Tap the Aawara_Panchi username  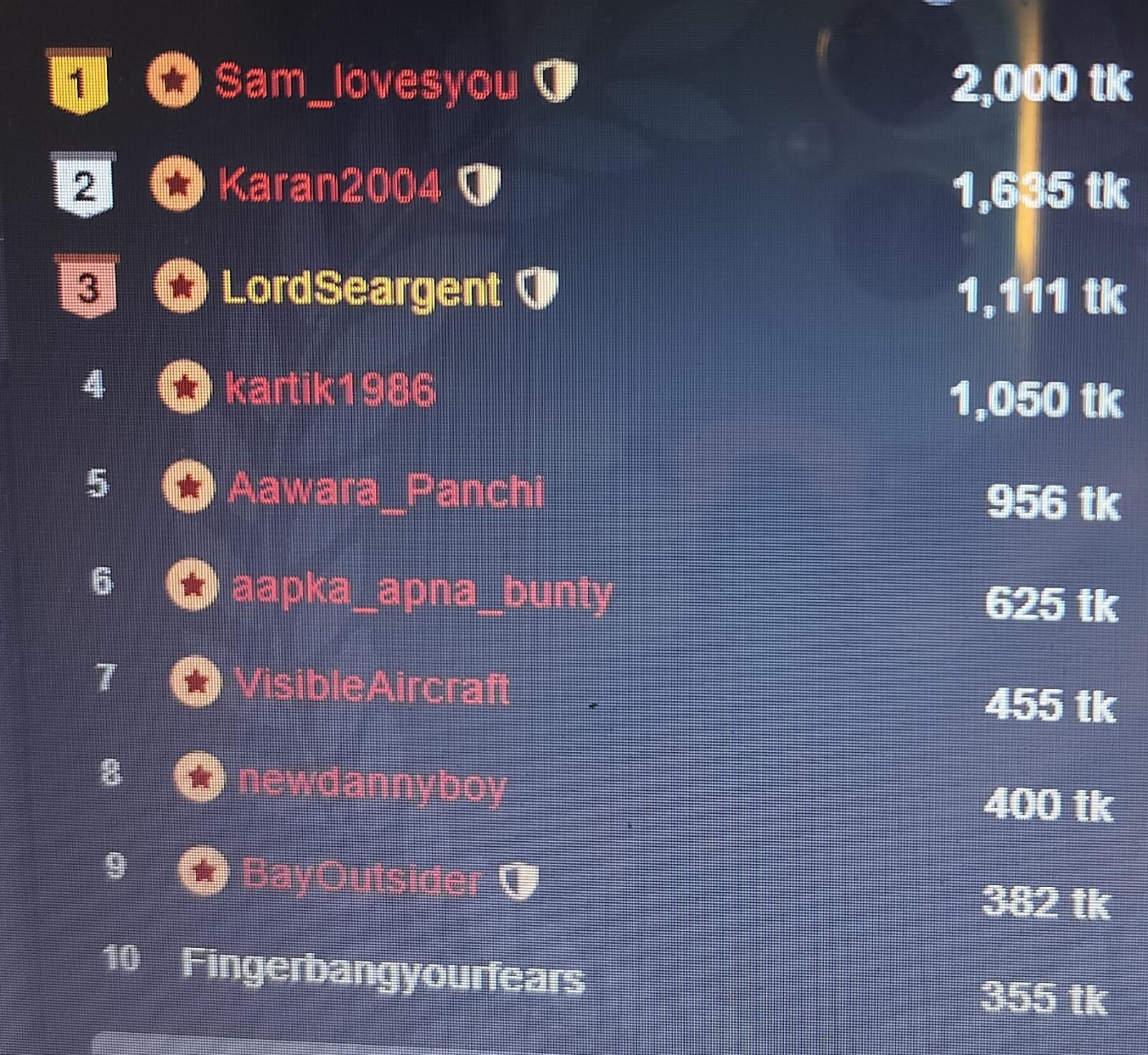pyautogui.click(x=386, y=491)
